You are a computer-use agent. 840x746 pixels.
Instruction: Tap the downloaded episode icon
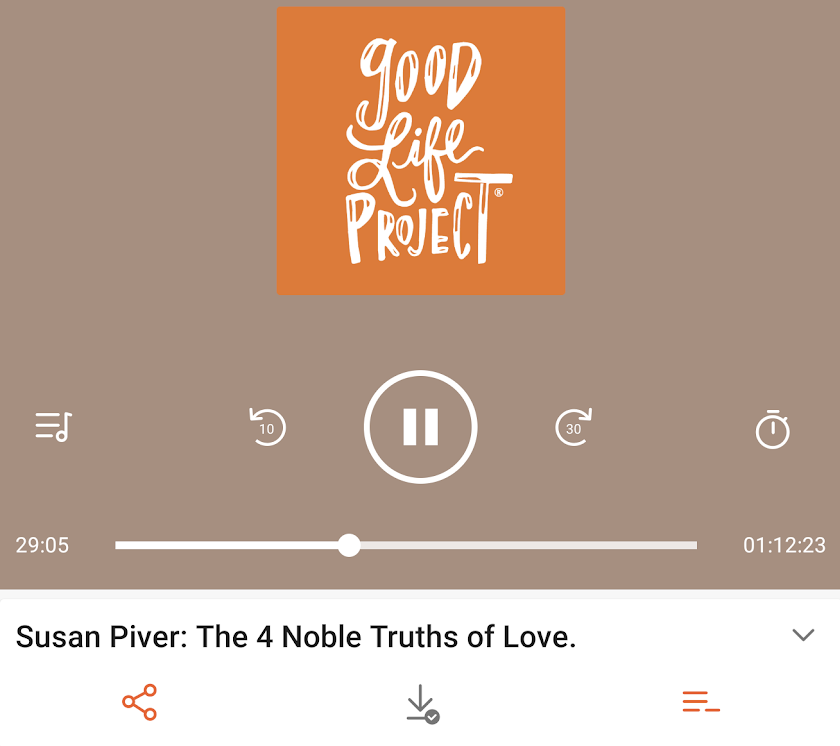tap(422, 703)
